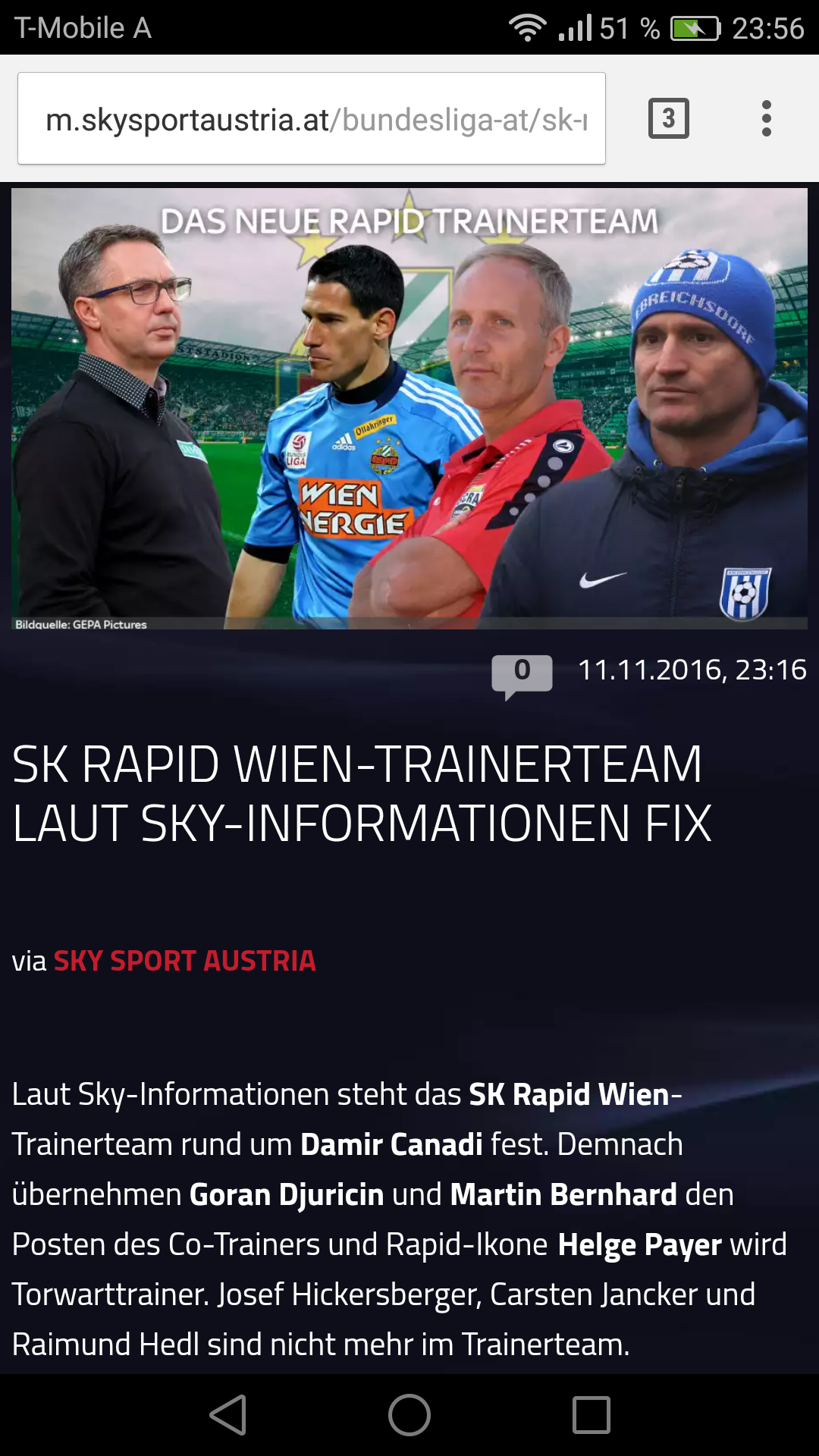The width and height of the screenshot is (819, 1456).
Task: Follow the SKY SPORT AUSTRIA link
Action: (184, 961)
